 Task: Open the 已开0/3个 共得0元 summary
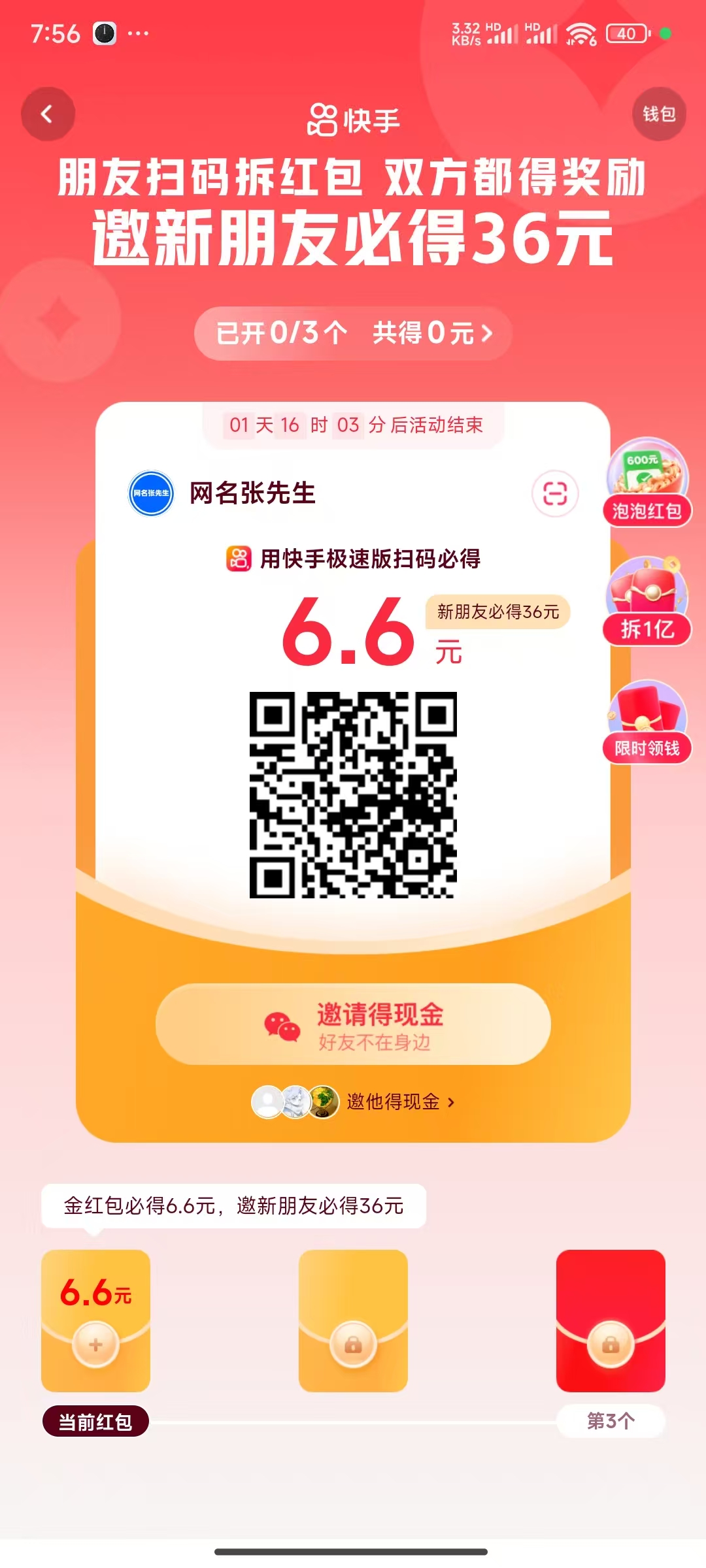353,333
